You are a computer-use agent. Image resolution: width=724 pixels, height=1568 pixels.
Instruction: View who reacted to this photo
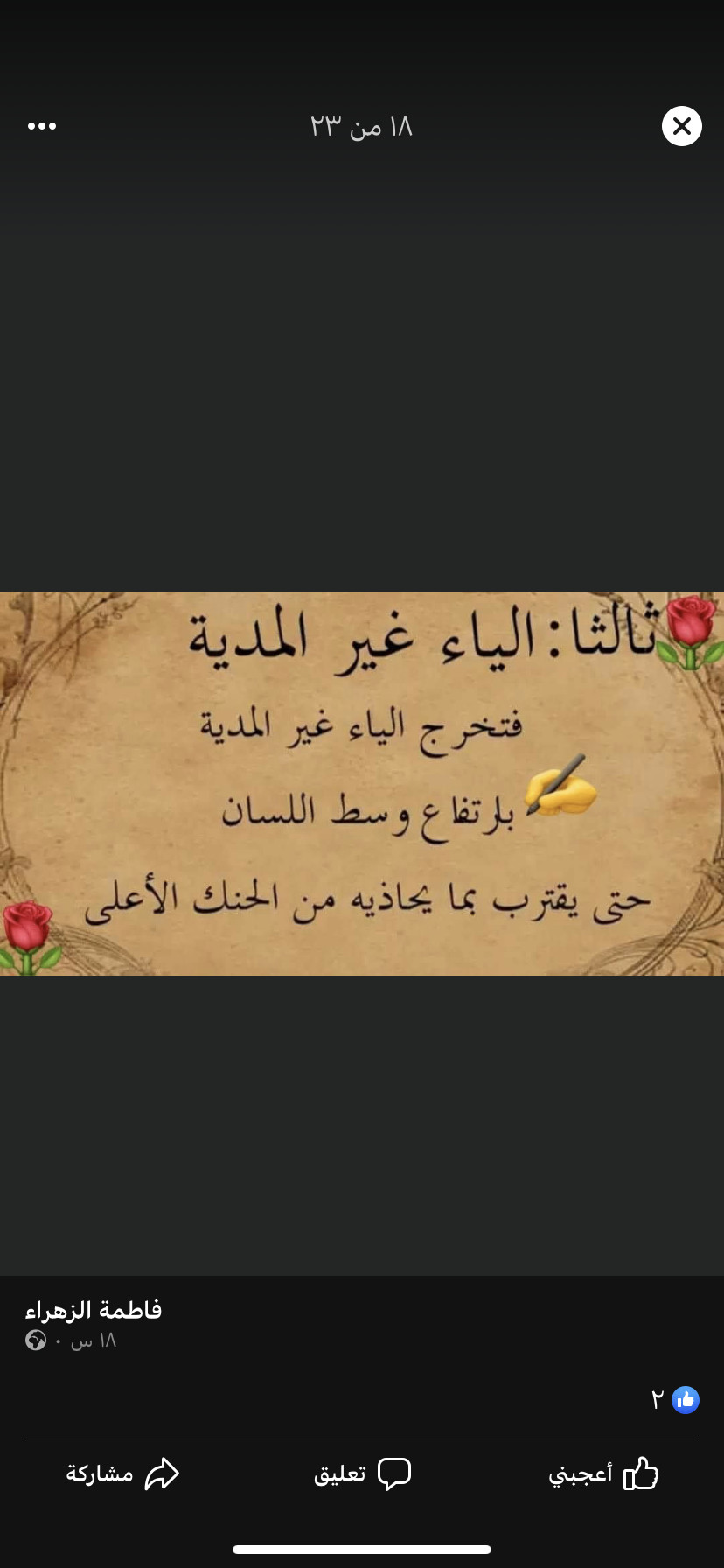(x=675, y=1400)
